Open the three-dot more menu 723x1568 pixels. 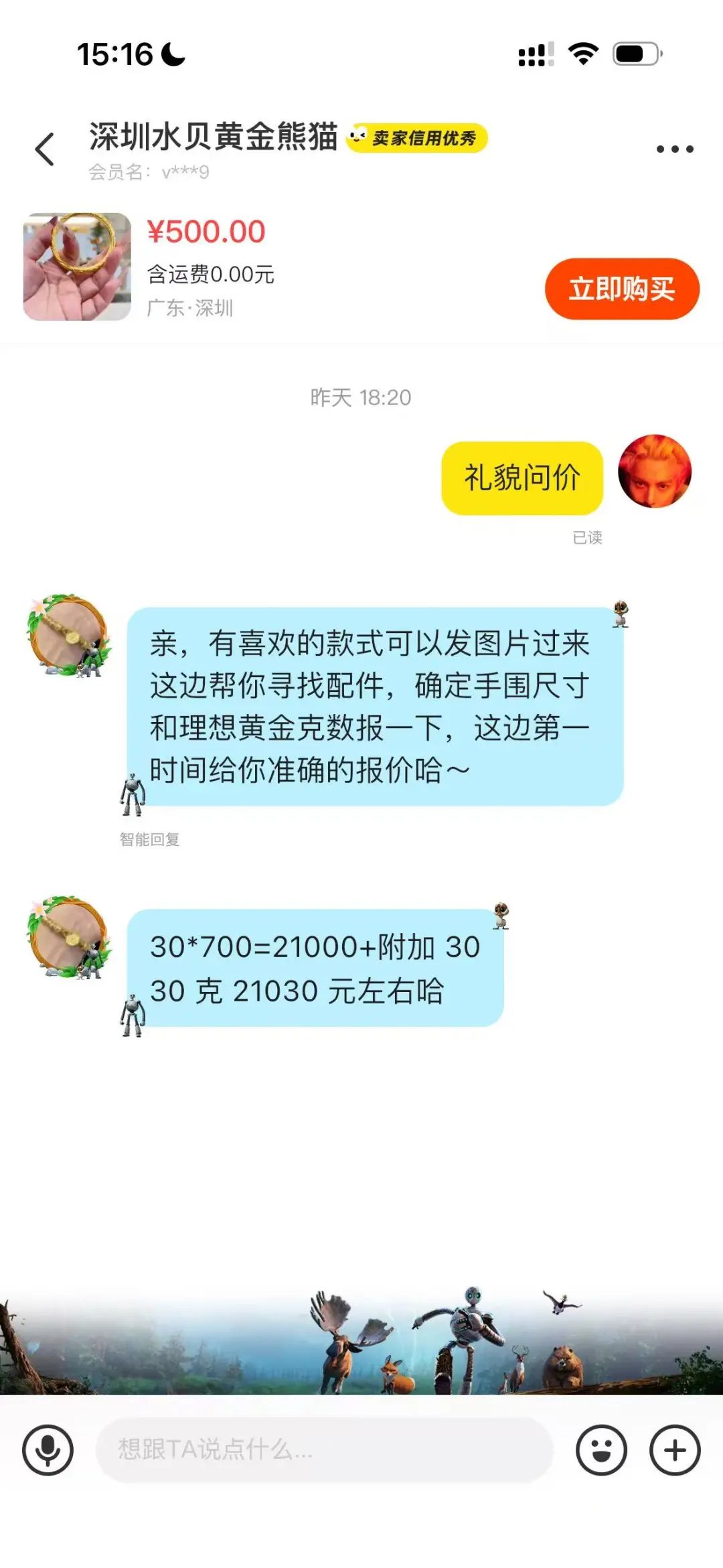point(674,149)
